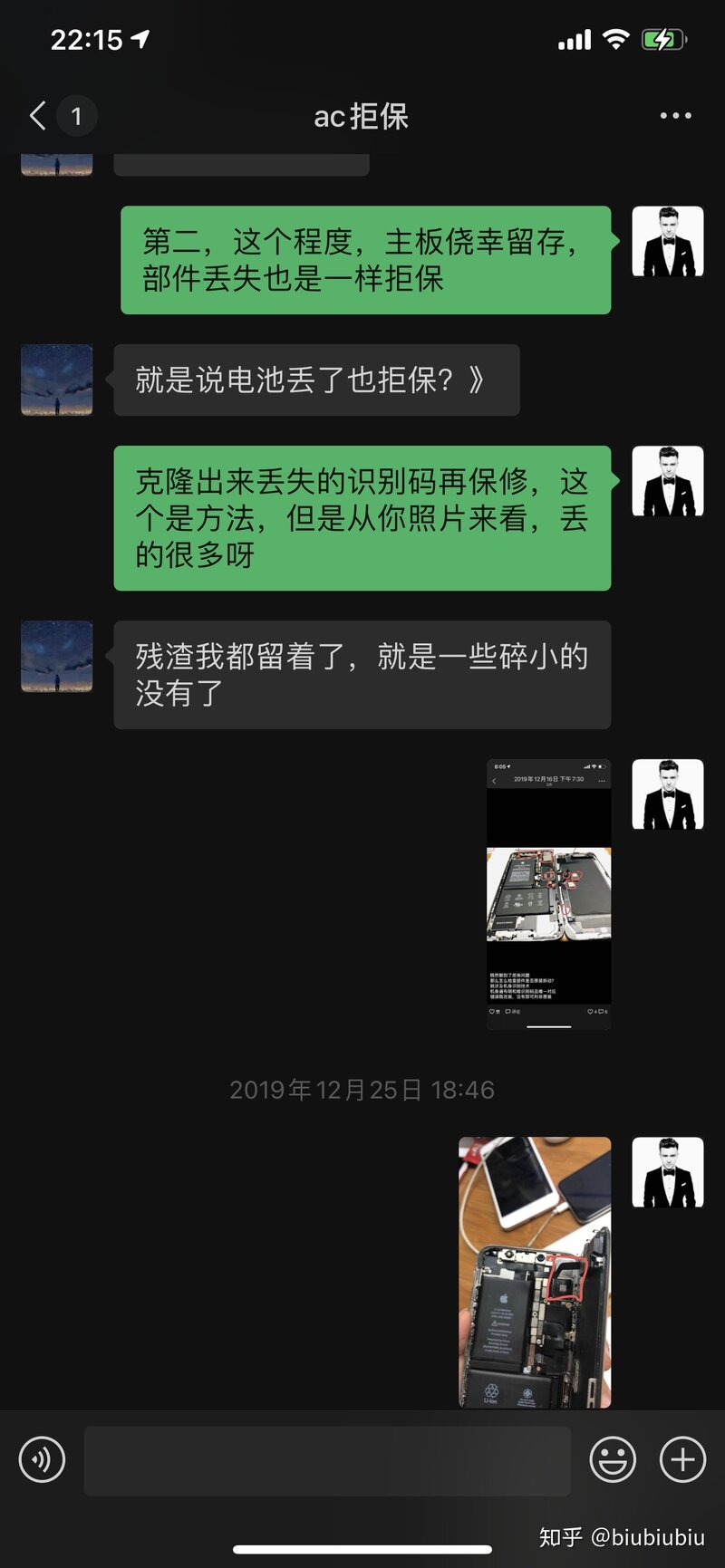Image resolution: width=725 pixels, height=1568 pixels.
Task: Open the emoji sticker panel
Action: [x=613, y=1459]
